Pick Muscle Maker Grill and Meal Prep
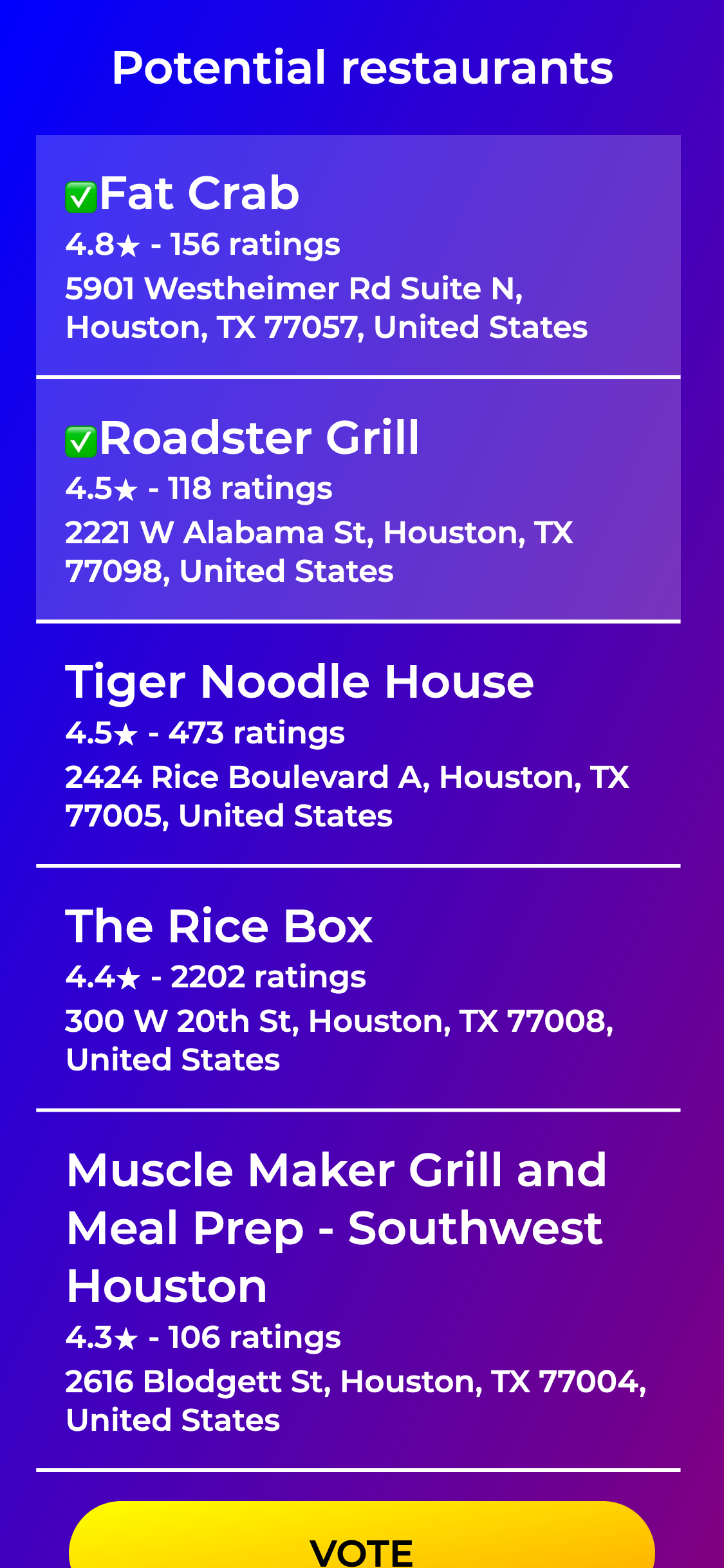The height and width of the screenshot is (1568, 724). click(358, 1291)
